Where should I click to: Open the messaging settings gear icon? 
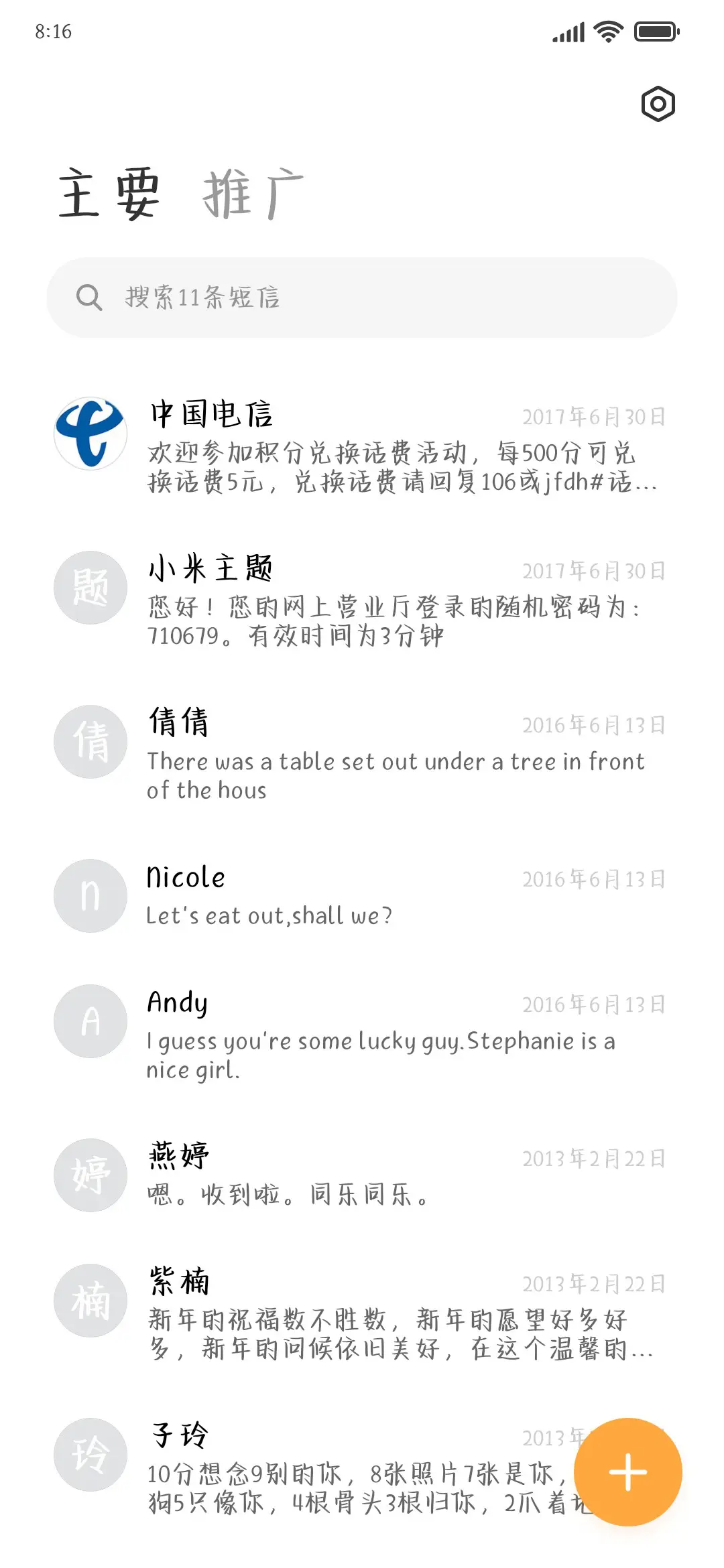coord(657,105)
